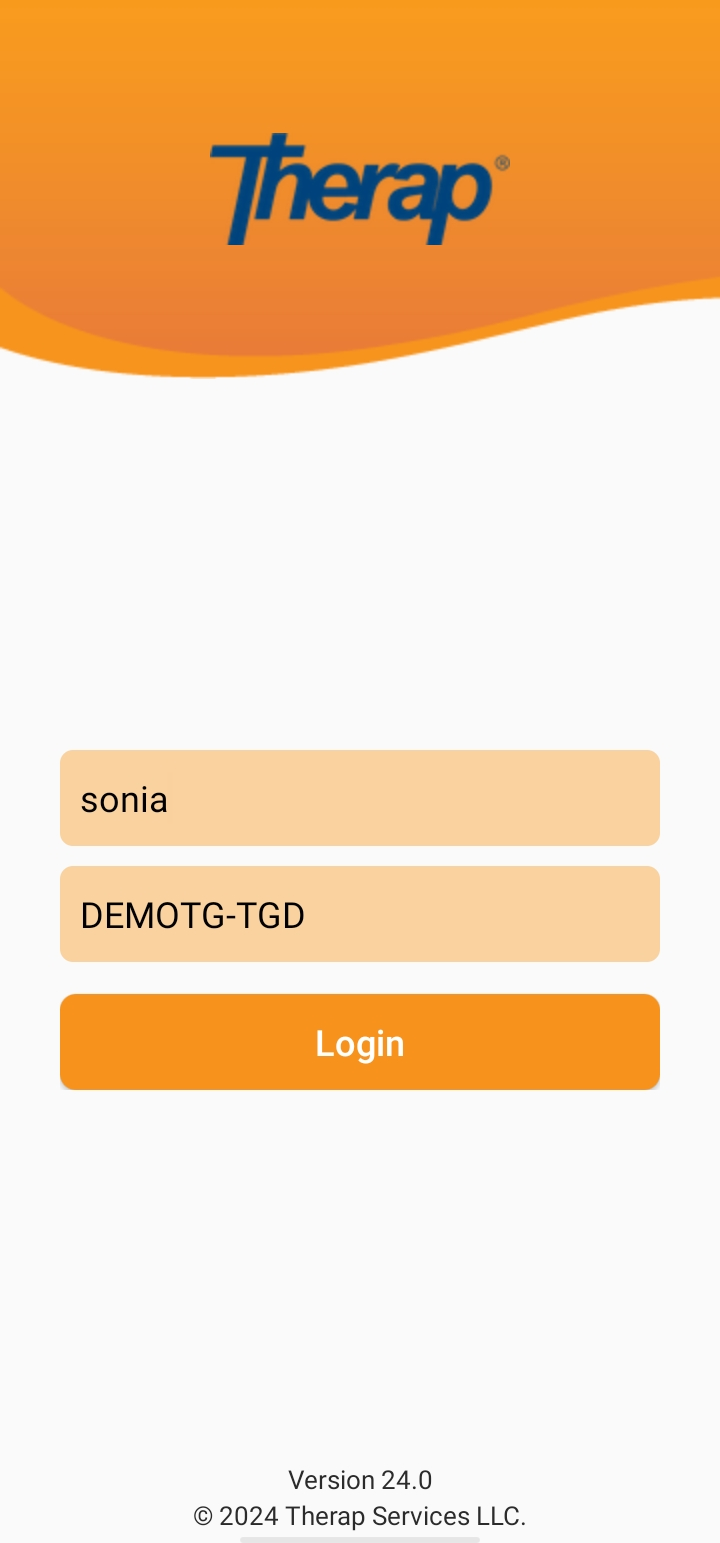Tap the orange Login button

(360, 1042)
